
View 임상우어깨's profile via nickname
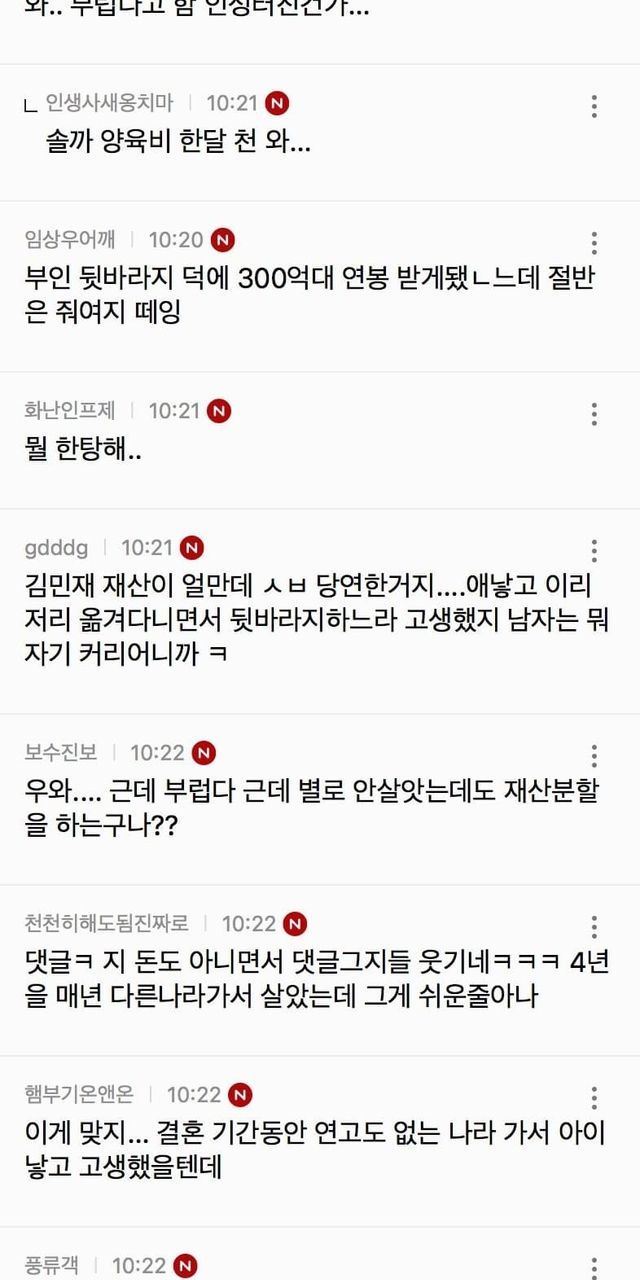[x=70, y=240]
